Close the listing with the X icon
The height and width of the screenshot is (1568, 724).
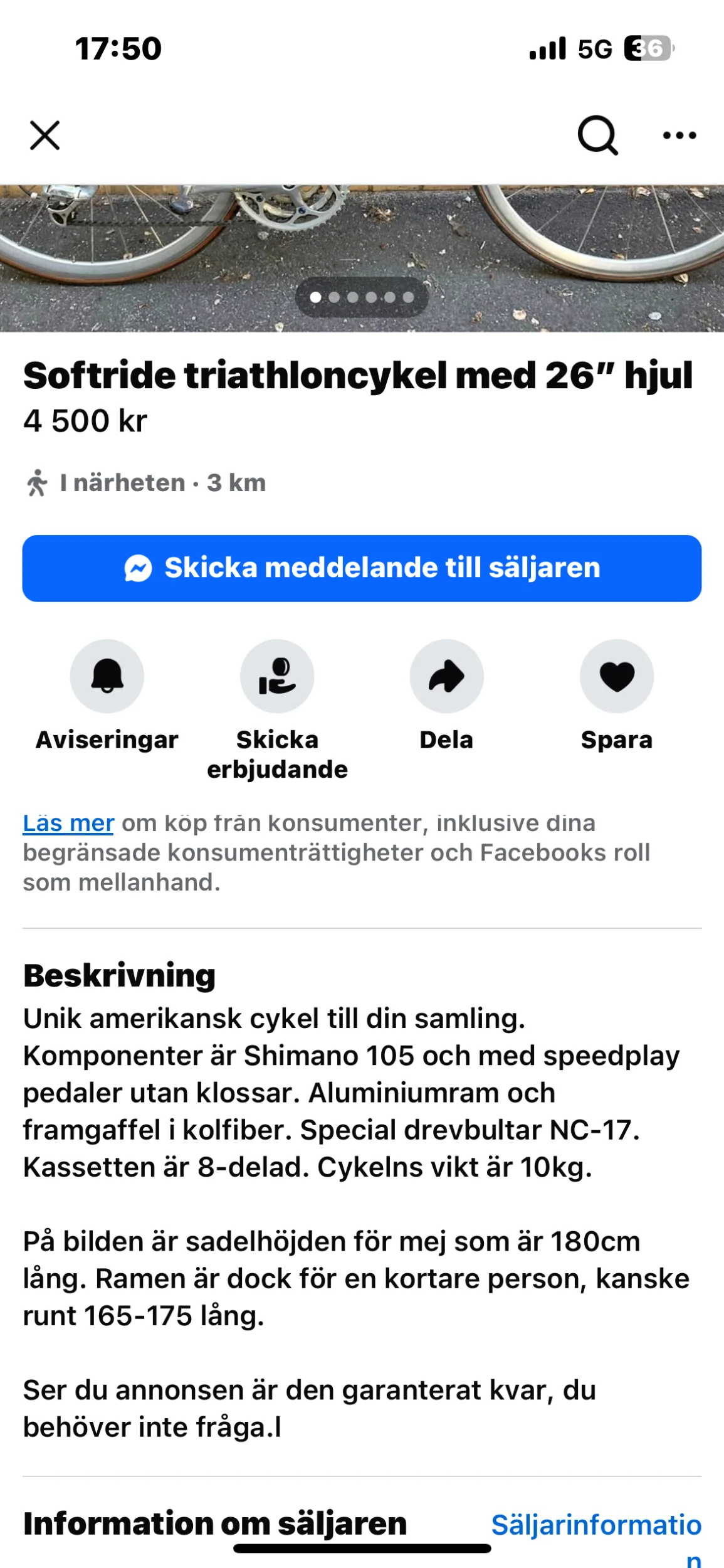[x=45, y=135]
